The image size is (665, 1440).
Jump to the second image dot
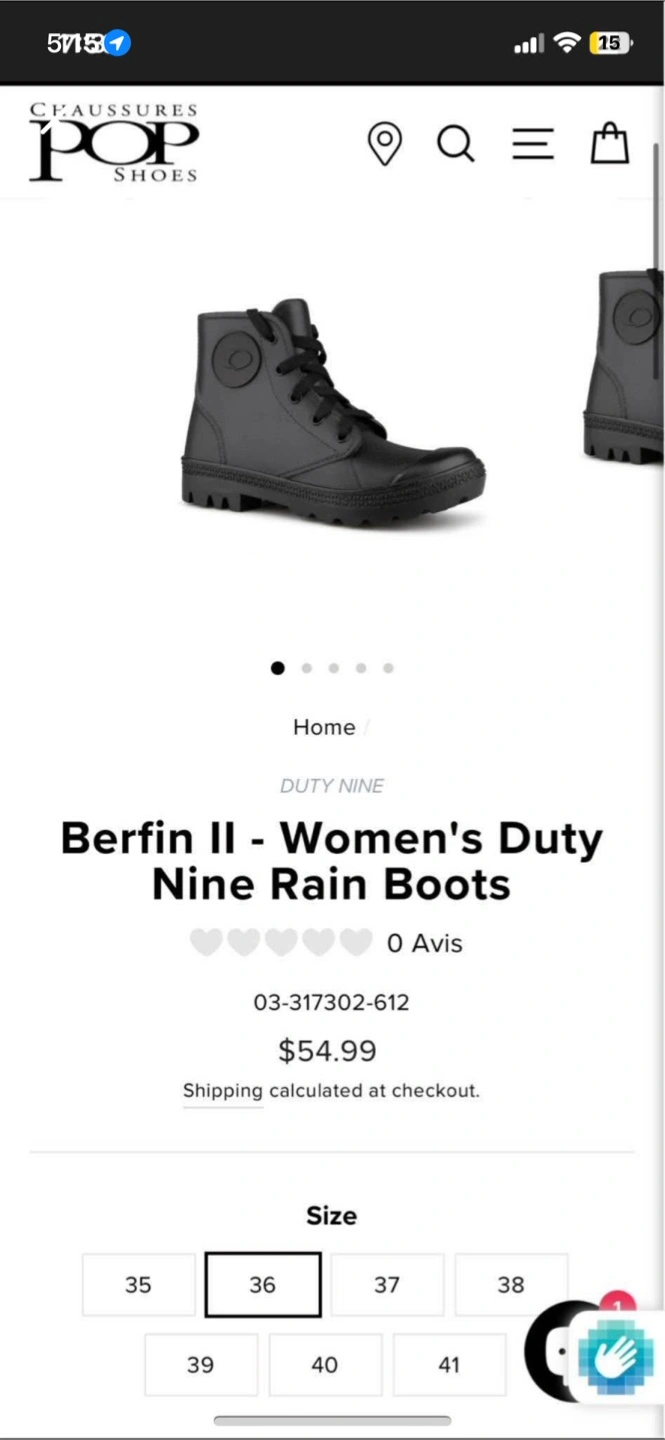point(306,668)
